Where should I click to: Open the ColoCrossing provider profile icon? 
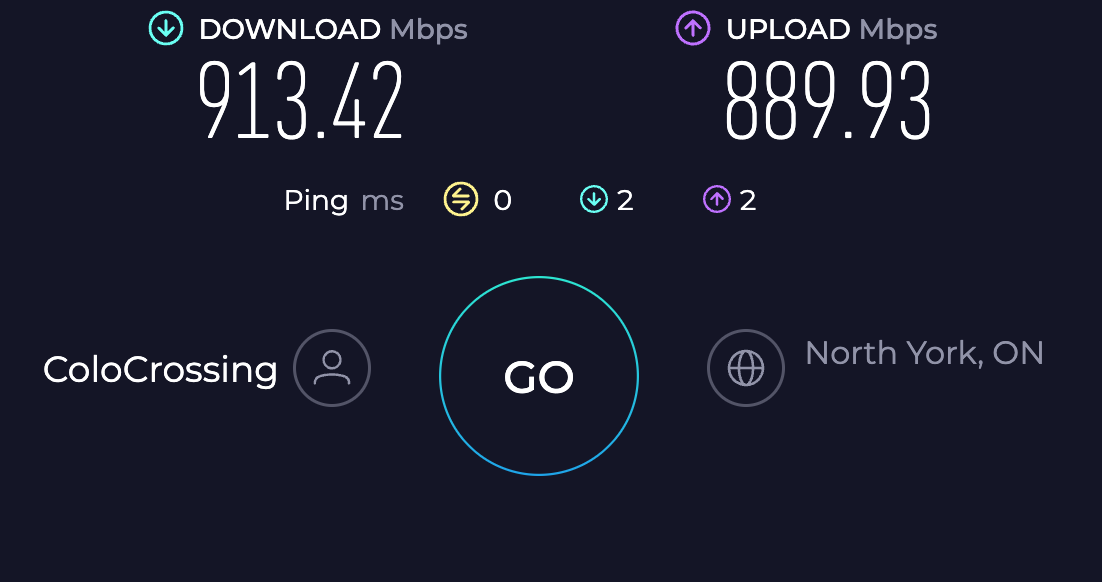coord(332,368)
